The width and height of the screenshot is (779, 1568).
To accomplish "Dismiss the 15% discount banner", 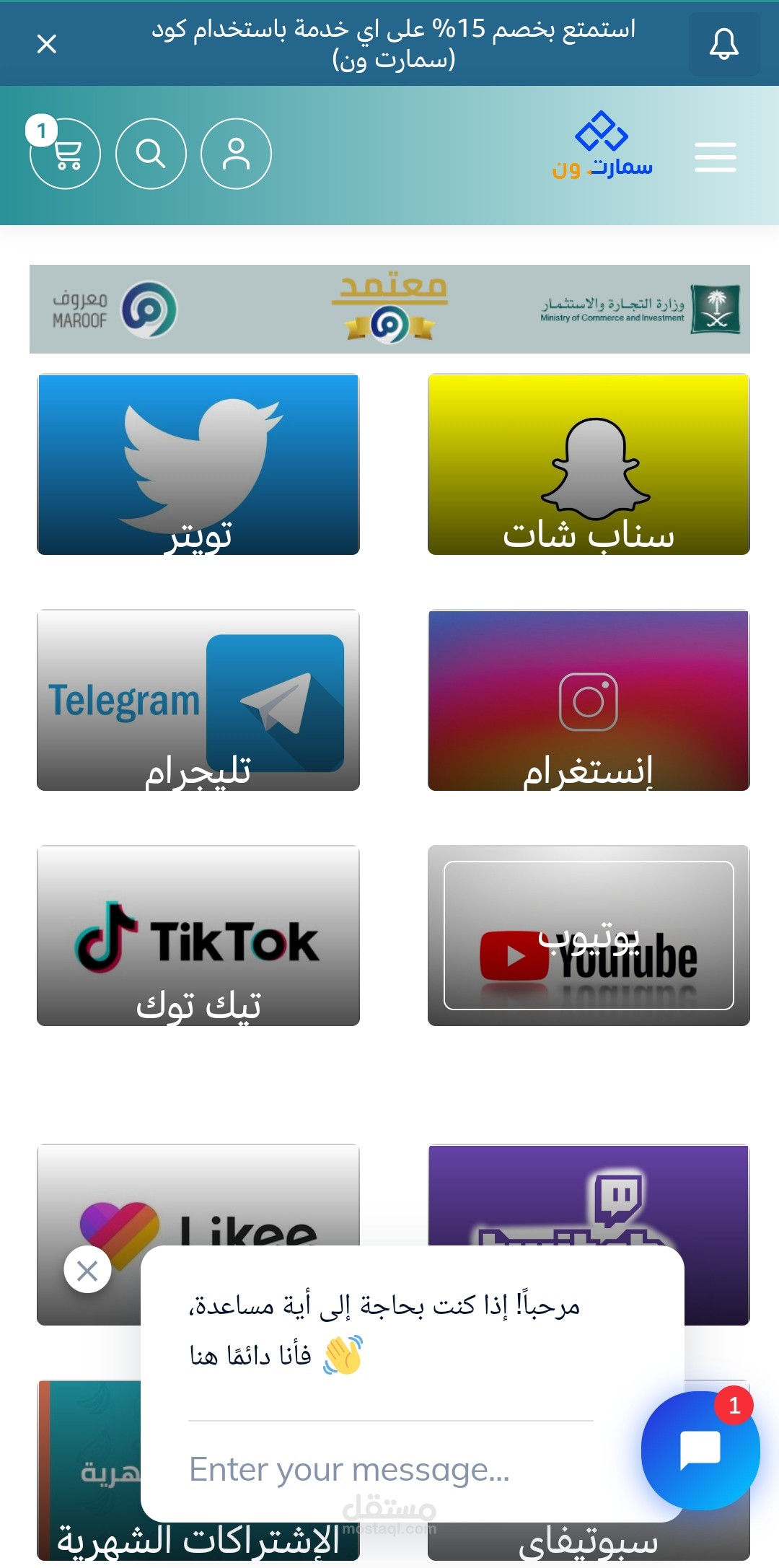I will (48, 44).
